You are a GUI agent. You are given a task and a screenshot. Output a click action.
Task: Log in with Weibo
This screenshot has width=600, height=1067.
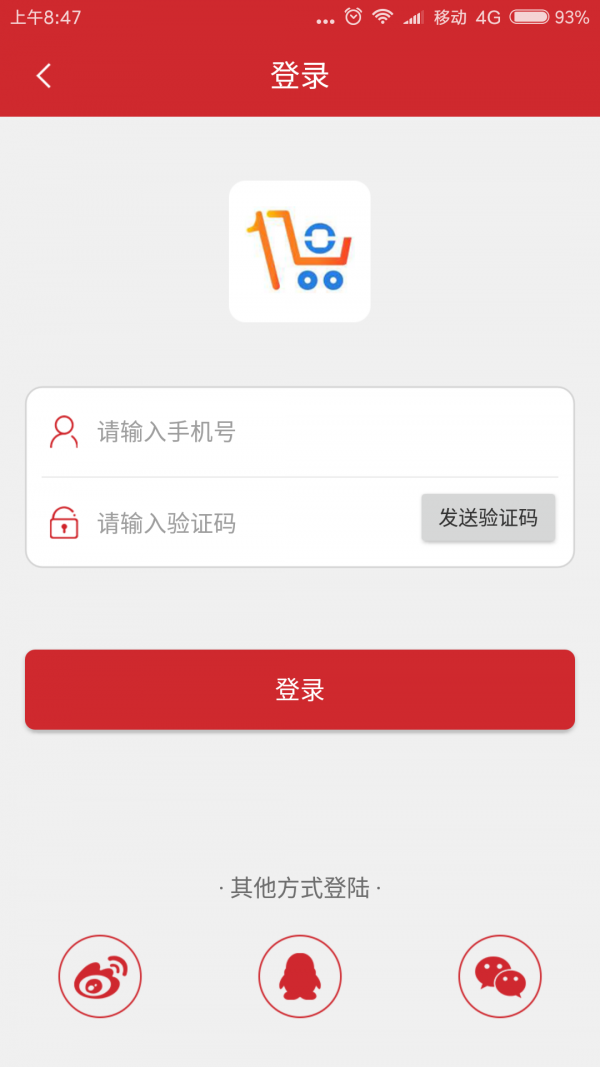pos(100,976)
